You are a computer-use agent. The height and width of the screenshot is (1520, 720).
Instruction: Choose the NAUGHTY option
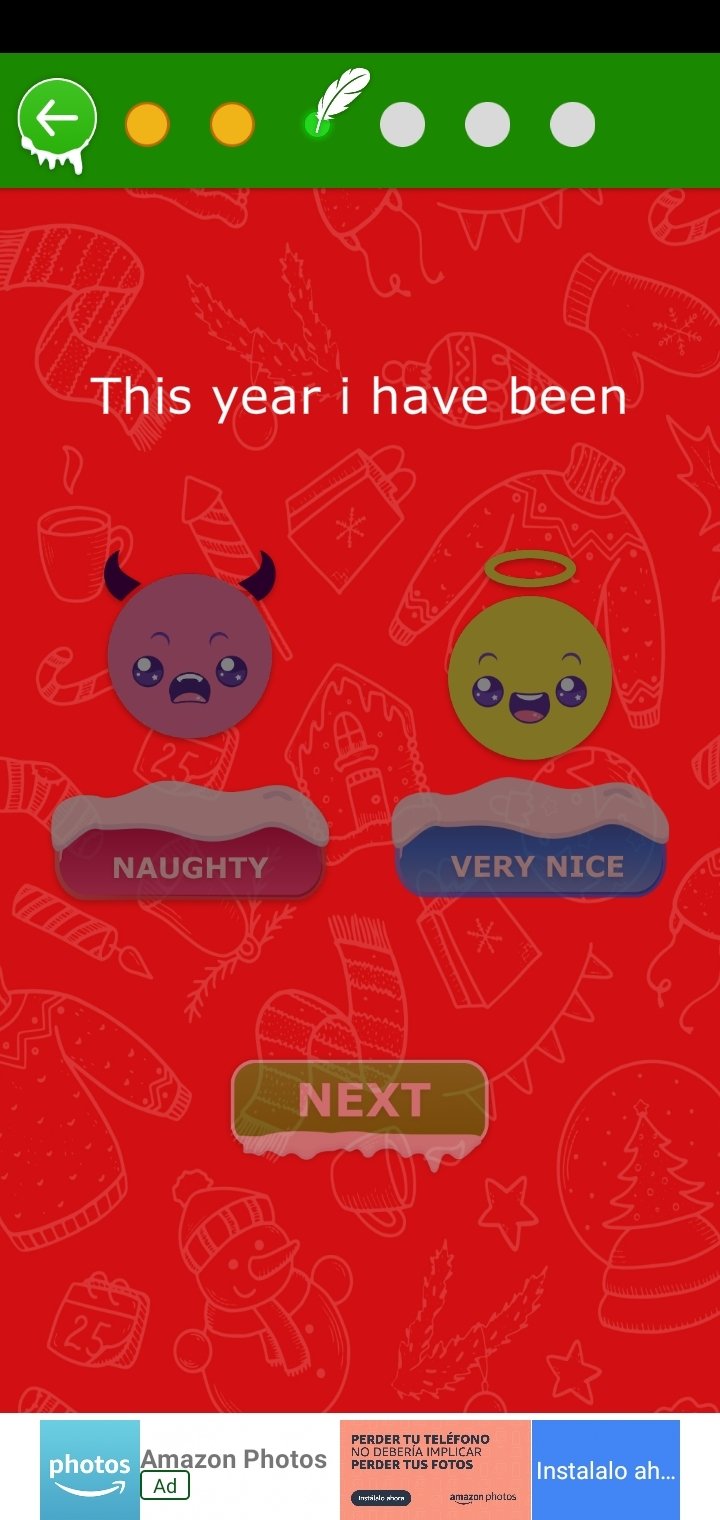click(x=190, y=843)
